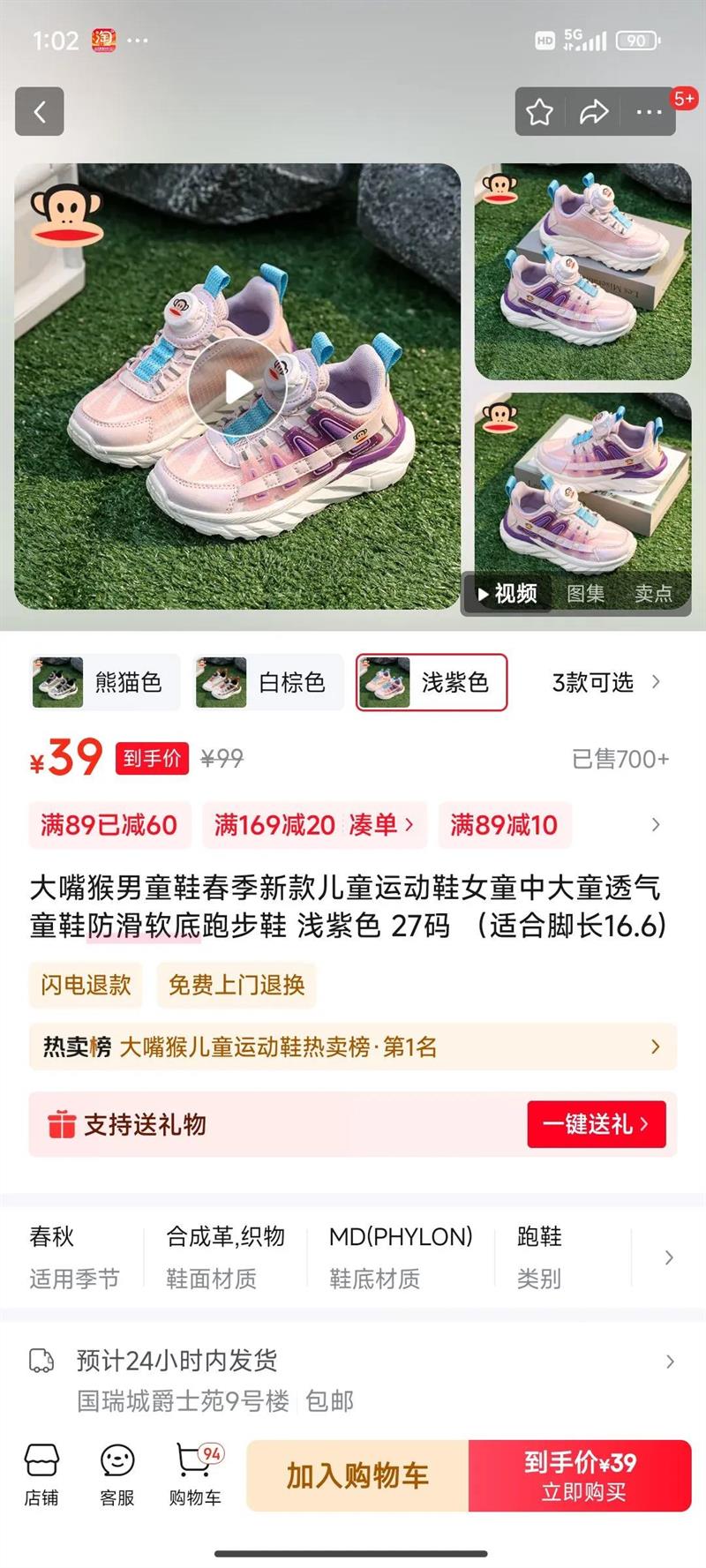Expand the product specifications row
The image size is (706, 1568).
pyautogui.click(x=668, y=1257)
